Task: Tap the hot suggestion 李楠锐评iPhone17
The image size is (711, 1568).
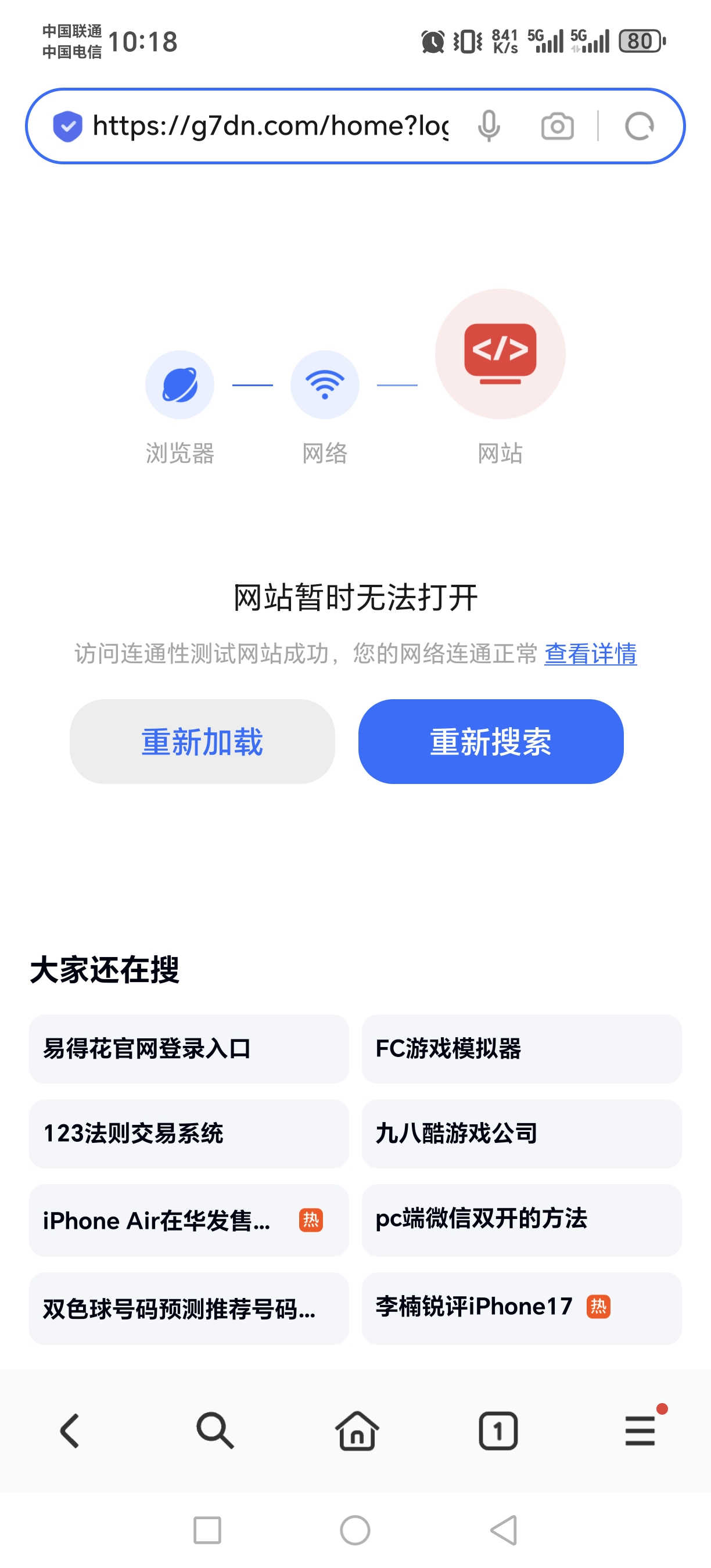Action: click(x=521, y=1307)
